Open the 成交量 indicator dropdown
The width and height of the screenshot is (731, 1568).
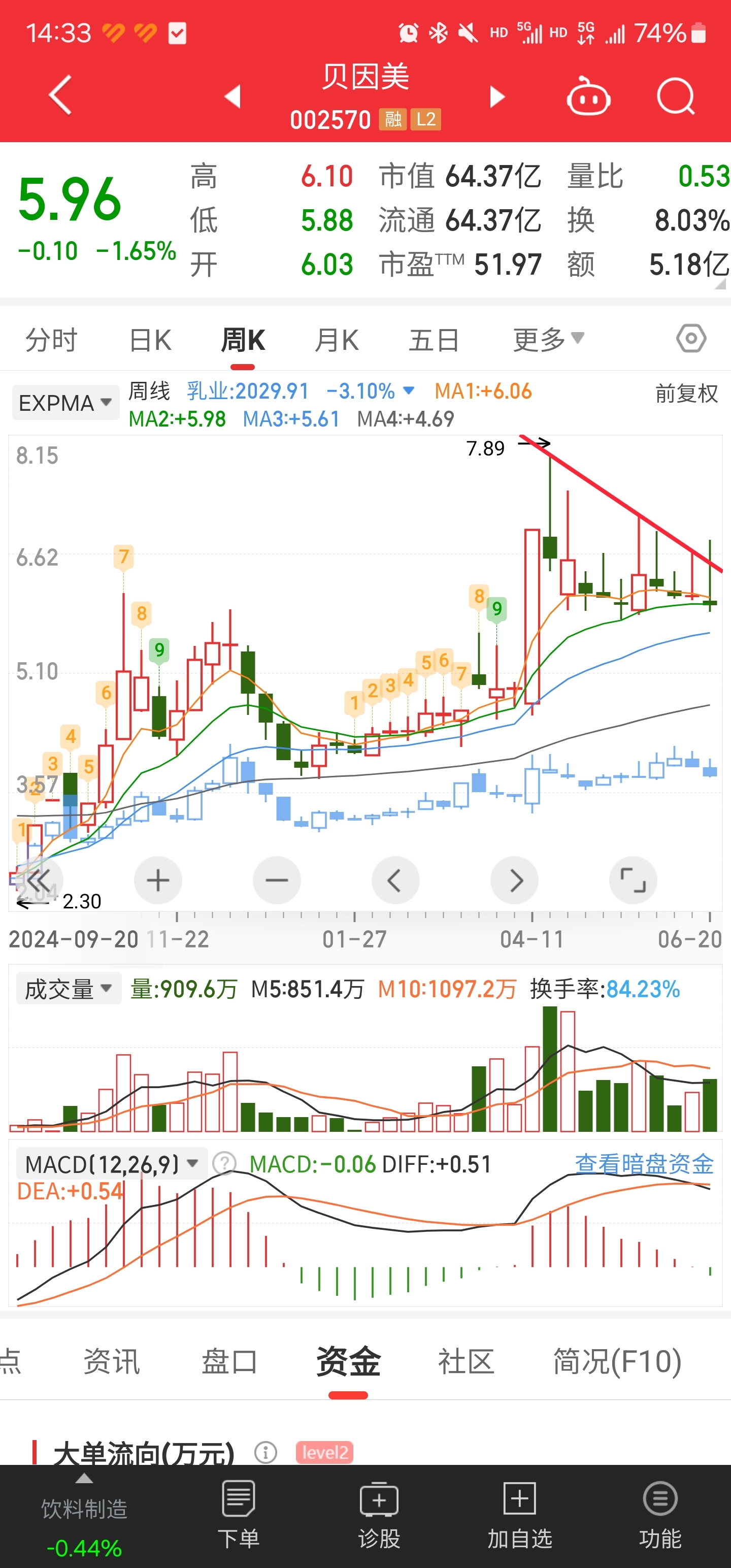(x=68, y=989)
